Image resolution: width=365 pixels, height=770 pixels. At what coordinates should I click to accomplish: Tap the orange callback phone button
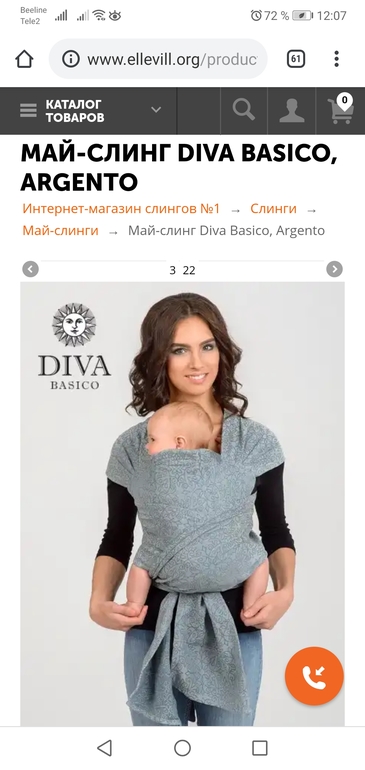(x=314, y=676)
